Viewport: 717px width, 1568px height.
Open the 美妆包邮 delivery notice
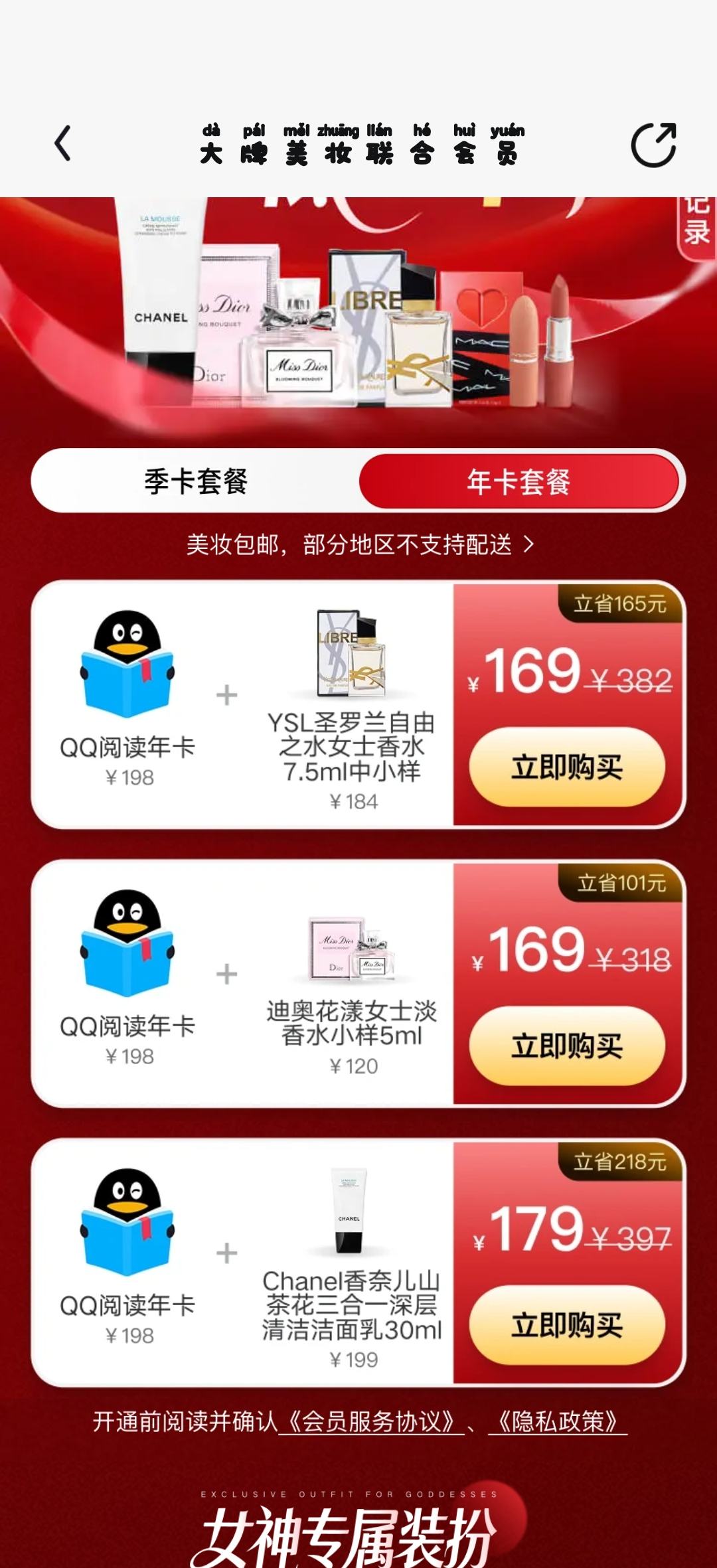coord(359,544)
